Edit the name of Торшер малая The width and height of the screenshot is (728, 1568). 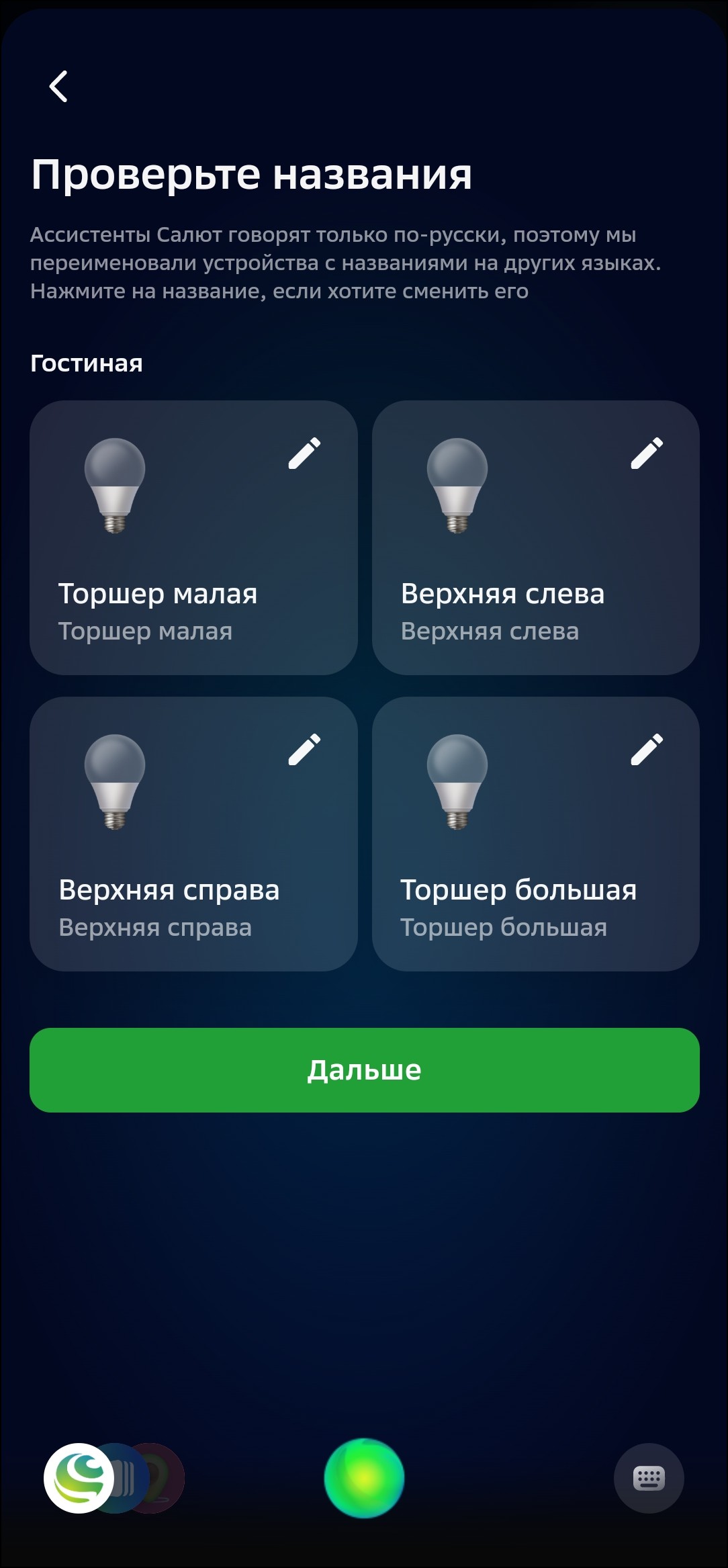pyautogui.click(x=304, y=453)
